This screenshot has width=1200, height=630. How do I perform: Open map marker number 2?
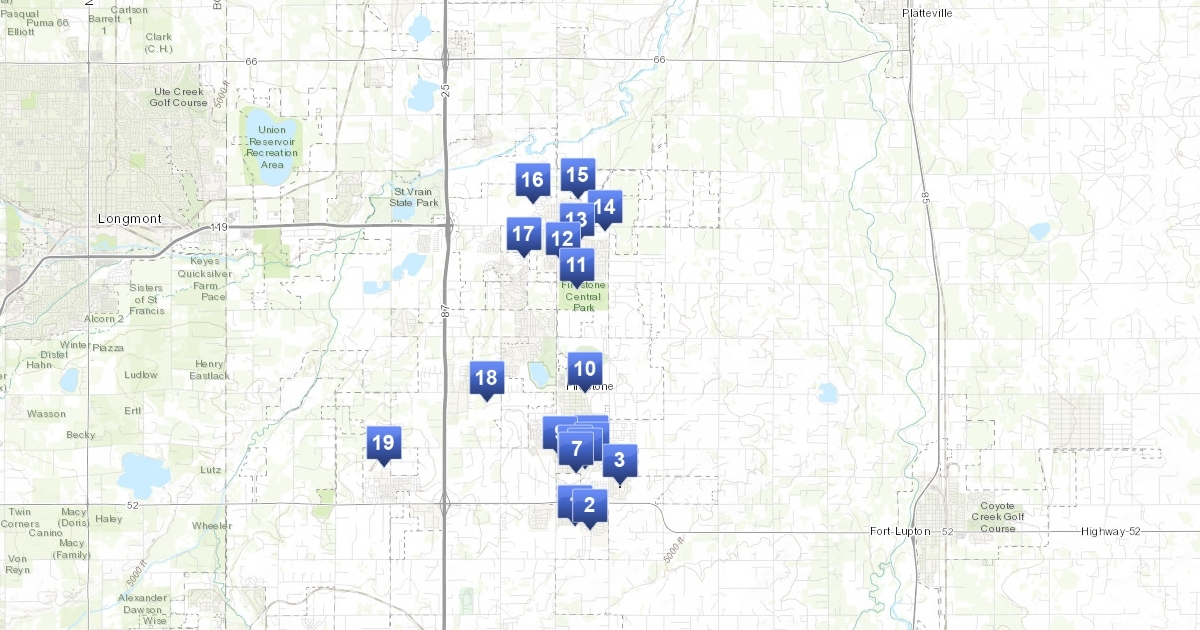click(x=589, y=505)
